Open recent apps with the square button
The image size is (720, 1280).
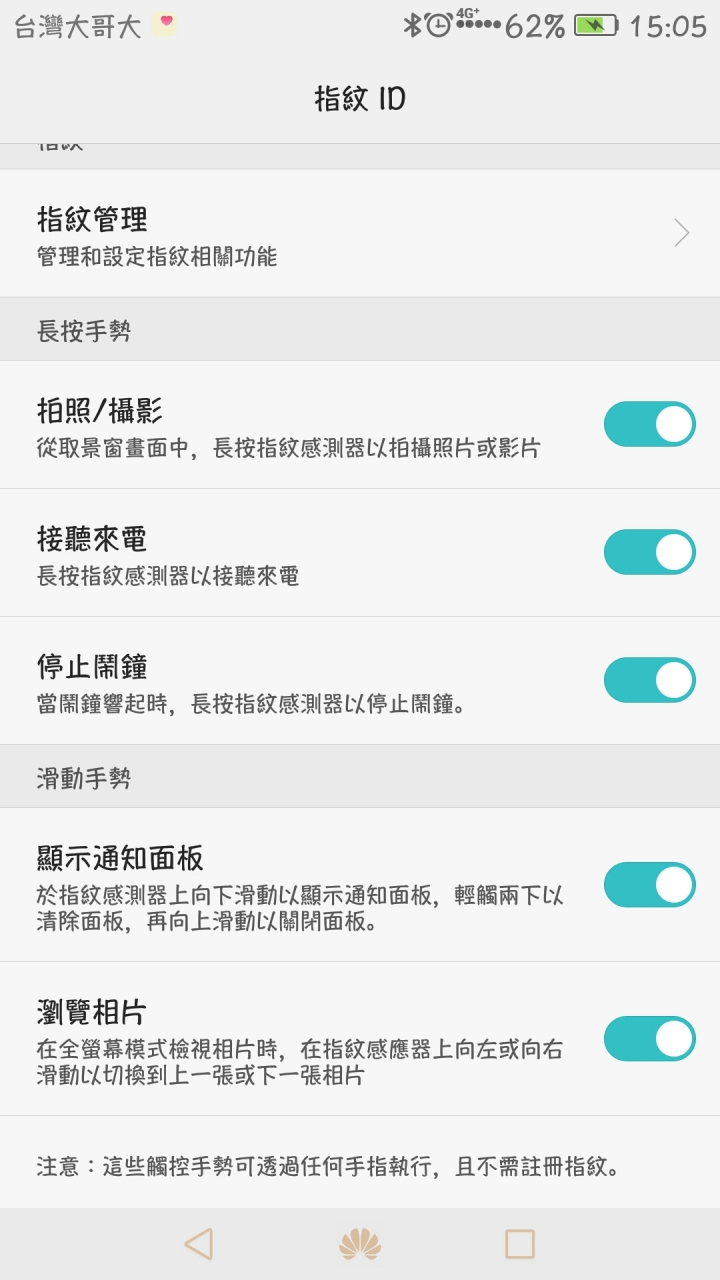coord(520,1244)
